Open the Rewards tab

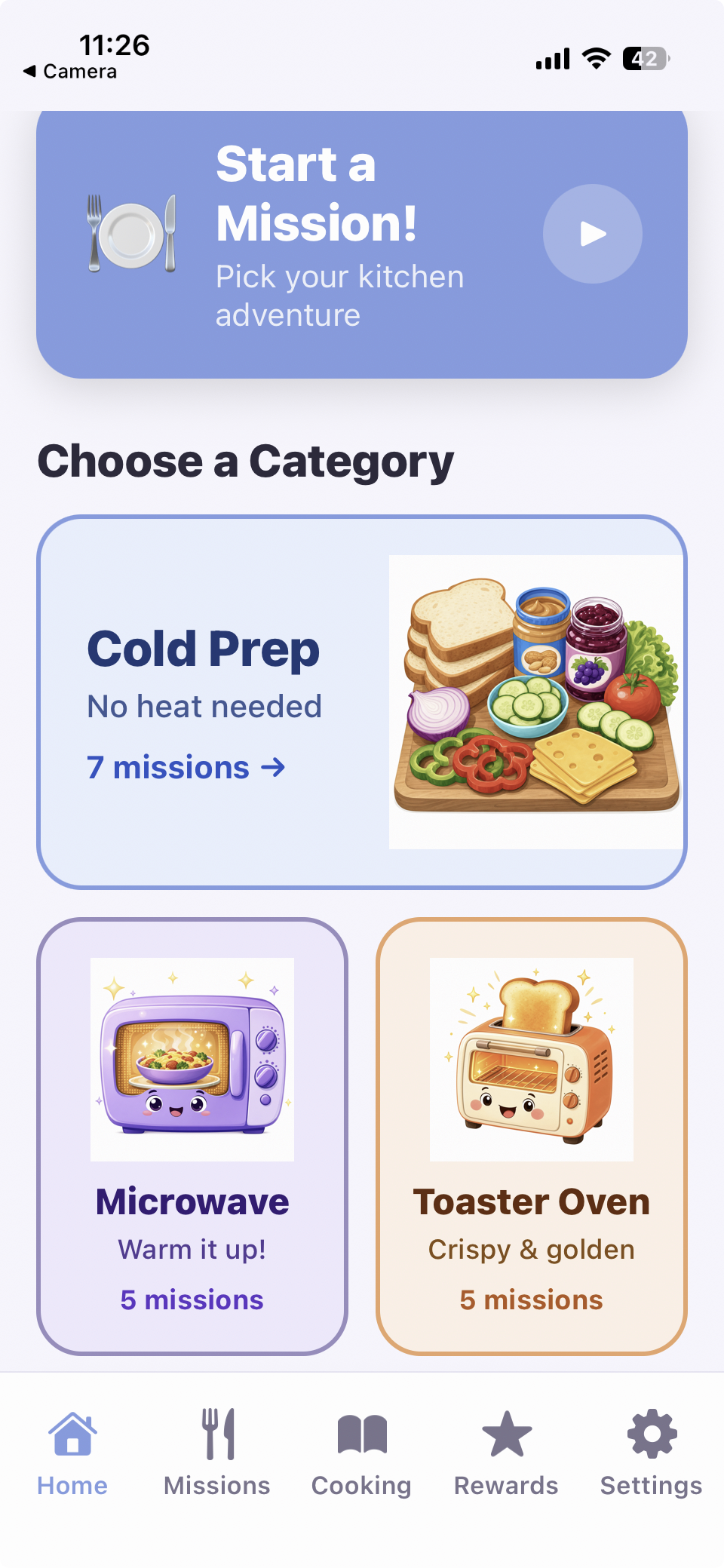tap(506, 1453)
